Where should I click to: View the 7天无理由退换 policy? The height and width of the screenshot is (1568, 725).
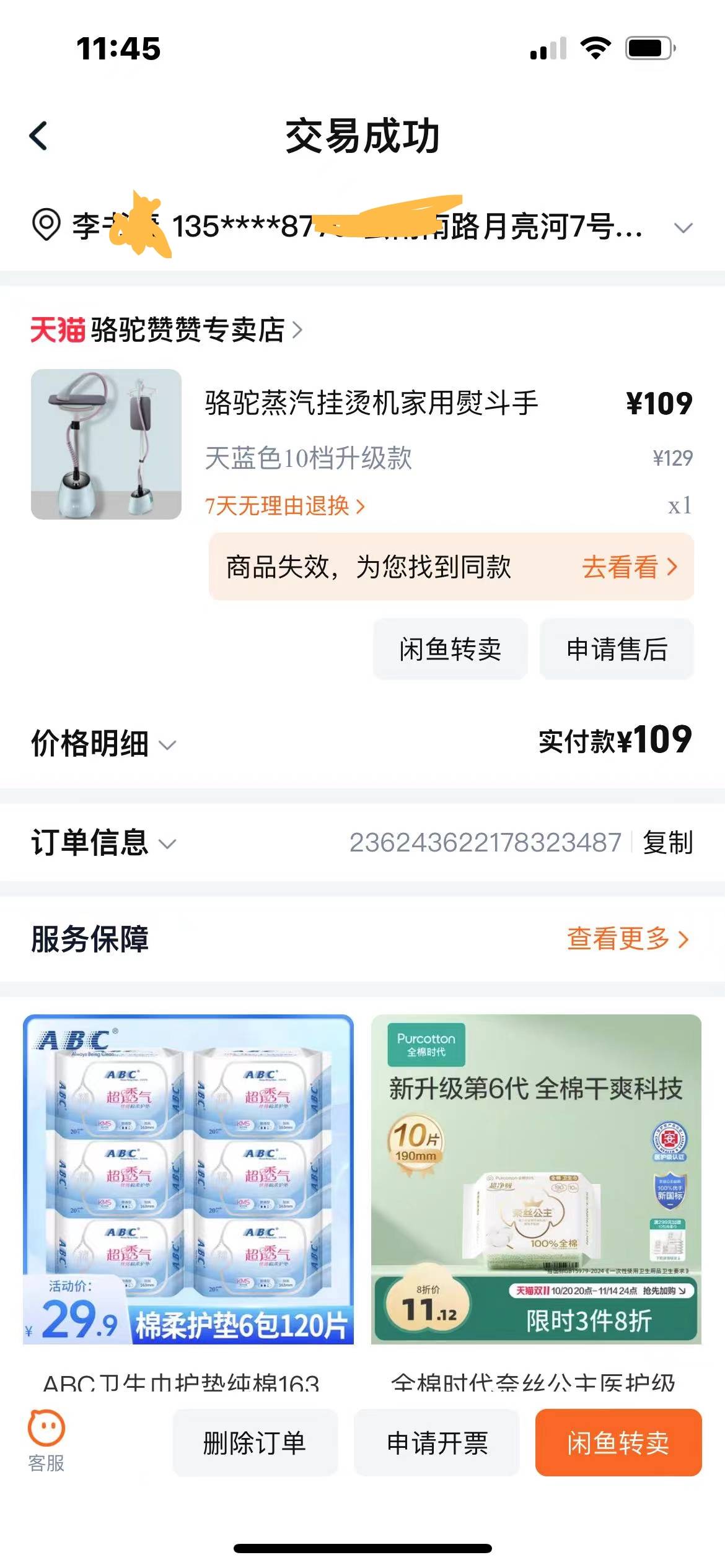pos(285,506)
